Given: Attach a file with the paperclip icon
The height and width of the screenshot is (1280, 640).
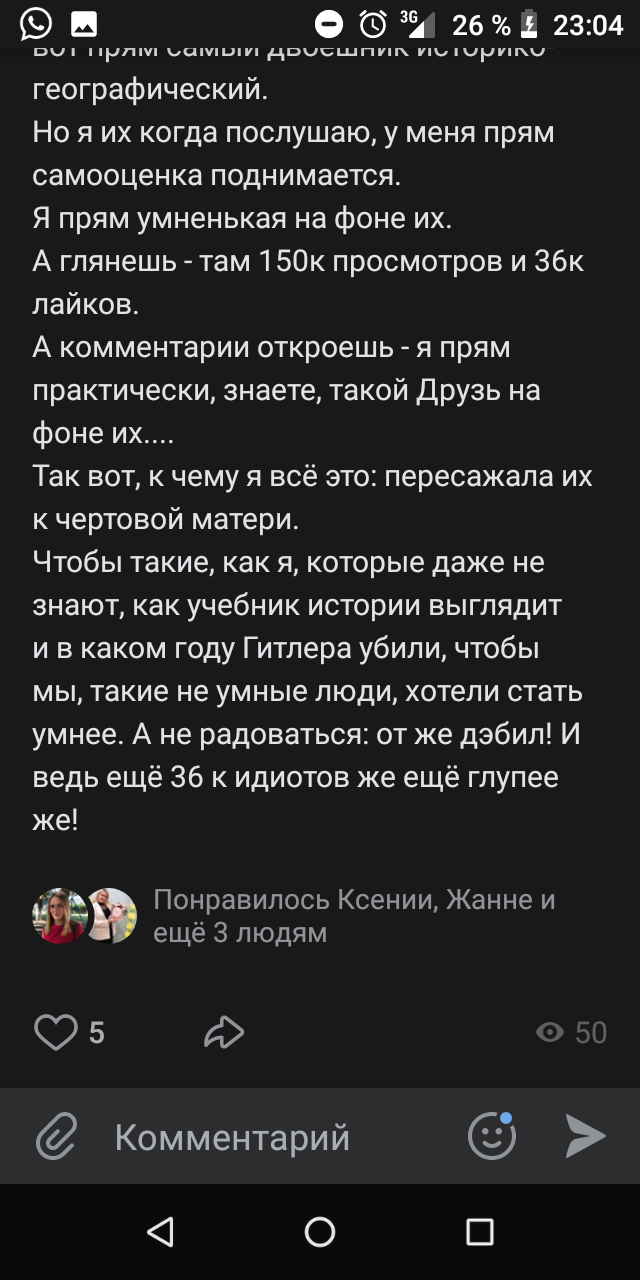Looking at the screenshot, I should 57,1137.
